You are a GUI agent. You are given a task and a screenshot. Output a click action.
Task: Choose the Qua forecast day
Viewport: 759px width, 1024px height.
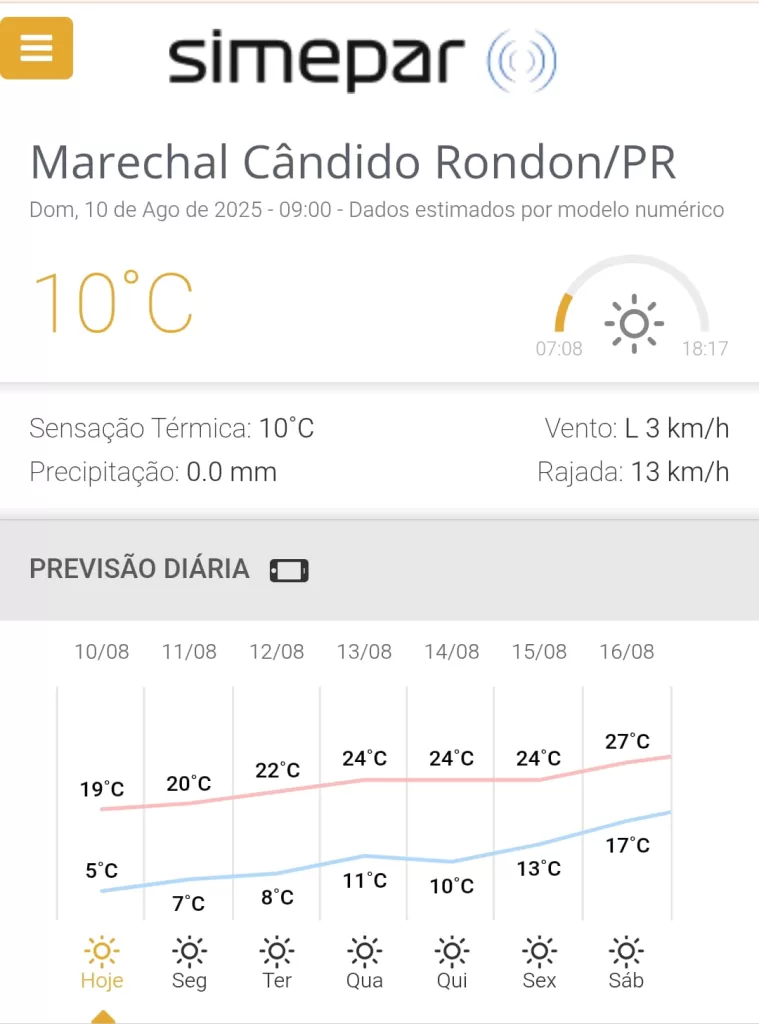tap(364, 963)
